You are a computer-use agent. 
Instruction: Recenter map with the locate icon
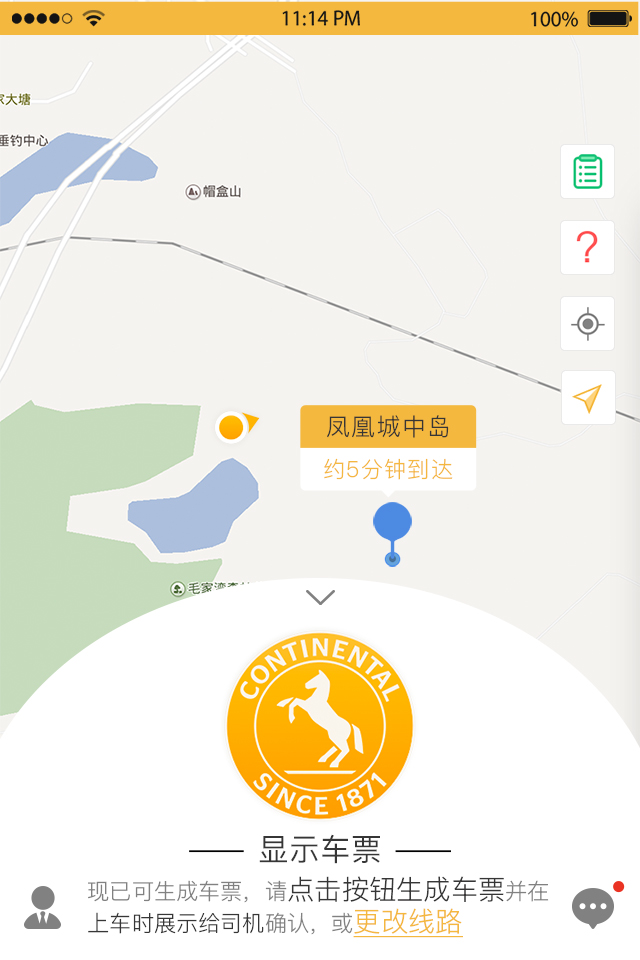point(588,324)
